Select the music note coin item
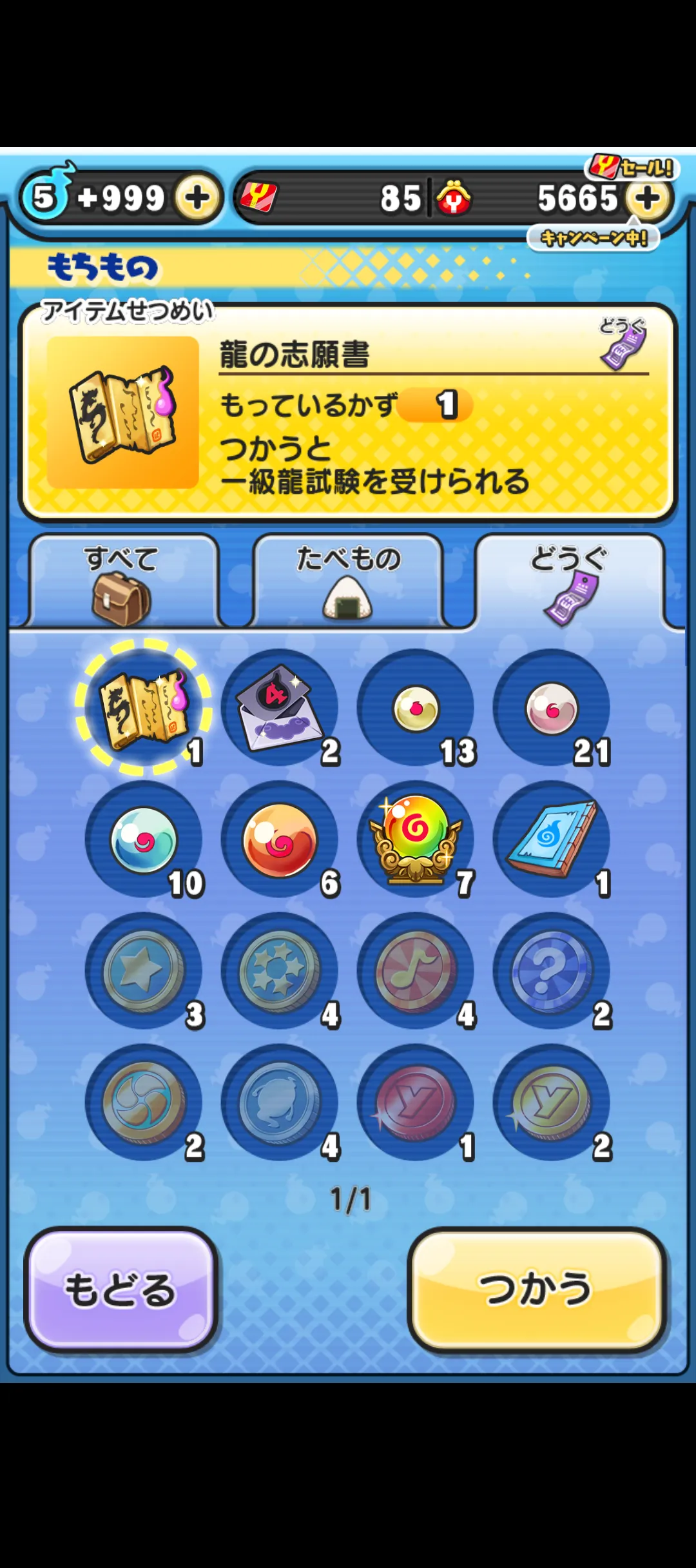Screen dimensions: 696x1568 416,971
